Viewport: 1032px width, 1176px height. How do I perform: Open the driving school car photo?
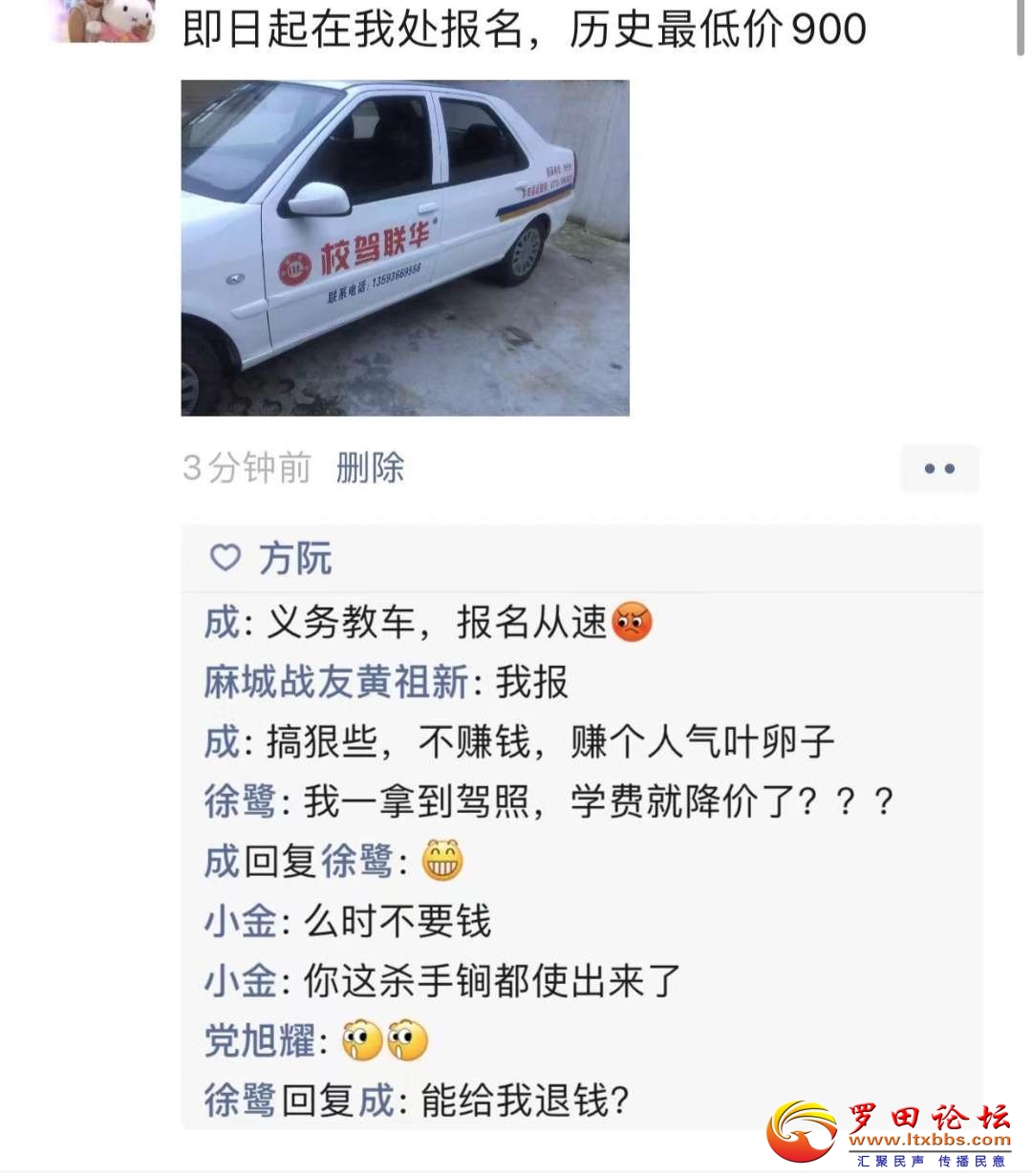[x=404, y=247]
